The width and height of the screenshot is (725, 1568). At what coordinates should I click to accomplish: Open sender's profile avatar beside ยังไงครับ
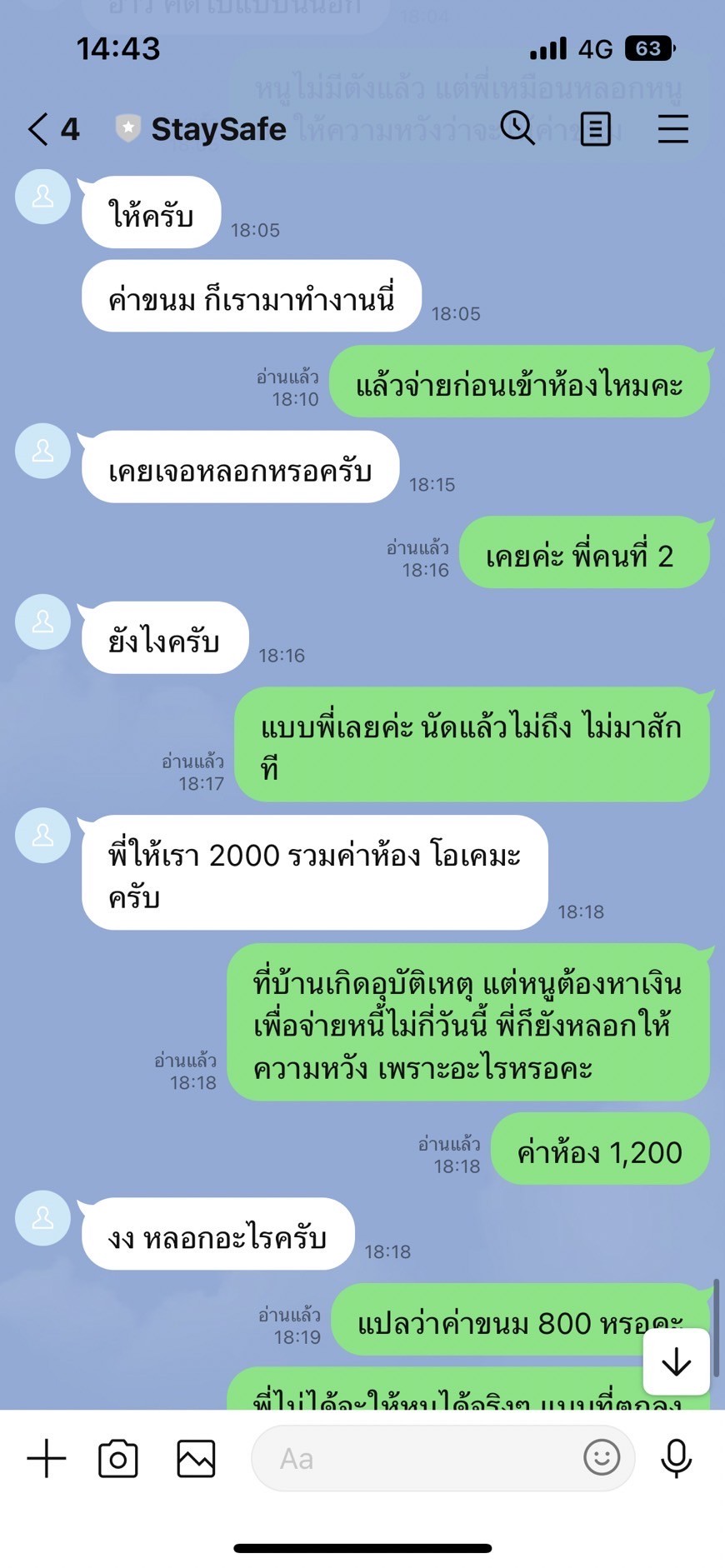tap(43, 622)
